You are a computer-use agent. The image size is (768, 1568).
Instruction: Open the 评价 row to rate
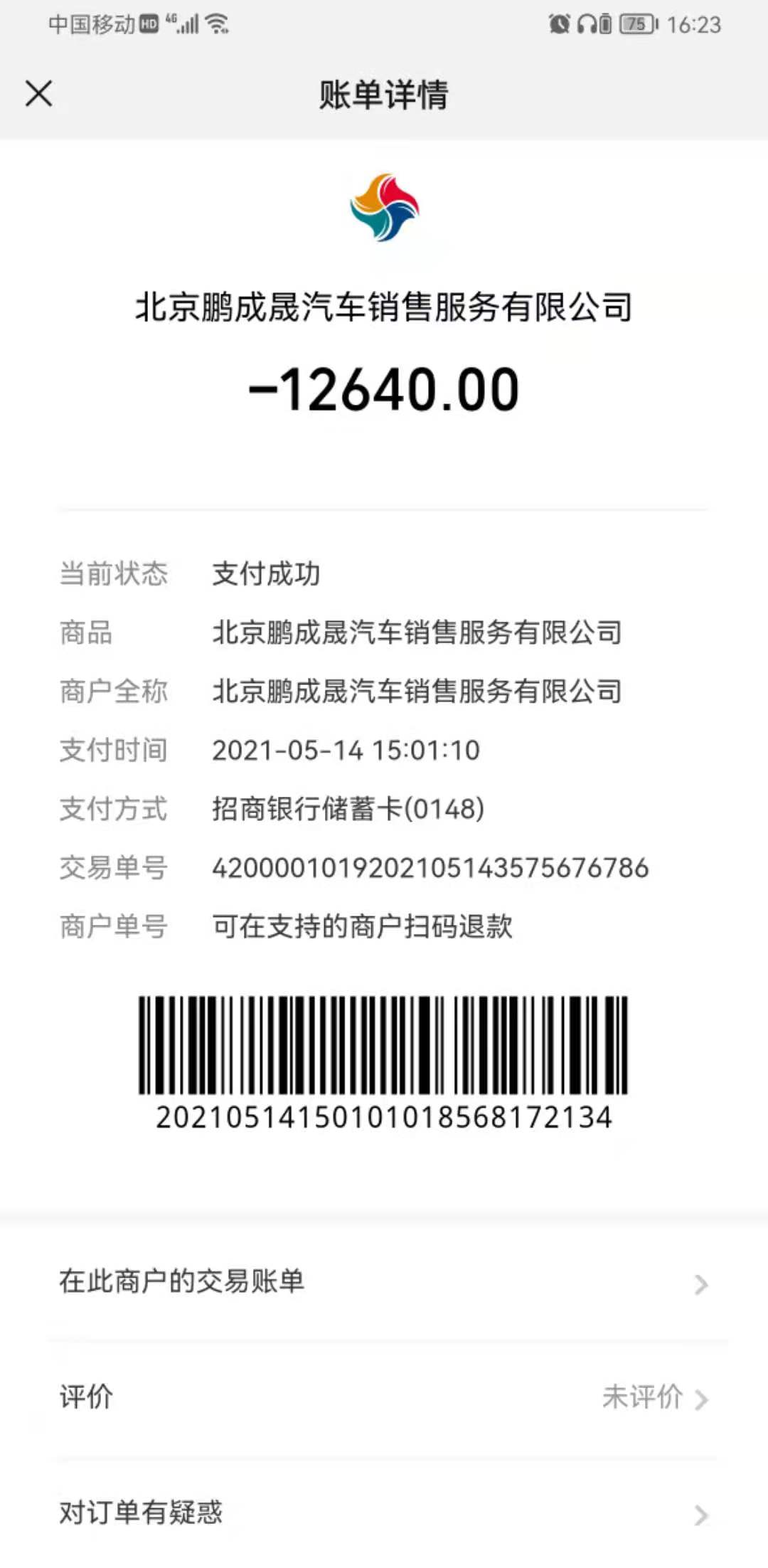[384, 1397]
